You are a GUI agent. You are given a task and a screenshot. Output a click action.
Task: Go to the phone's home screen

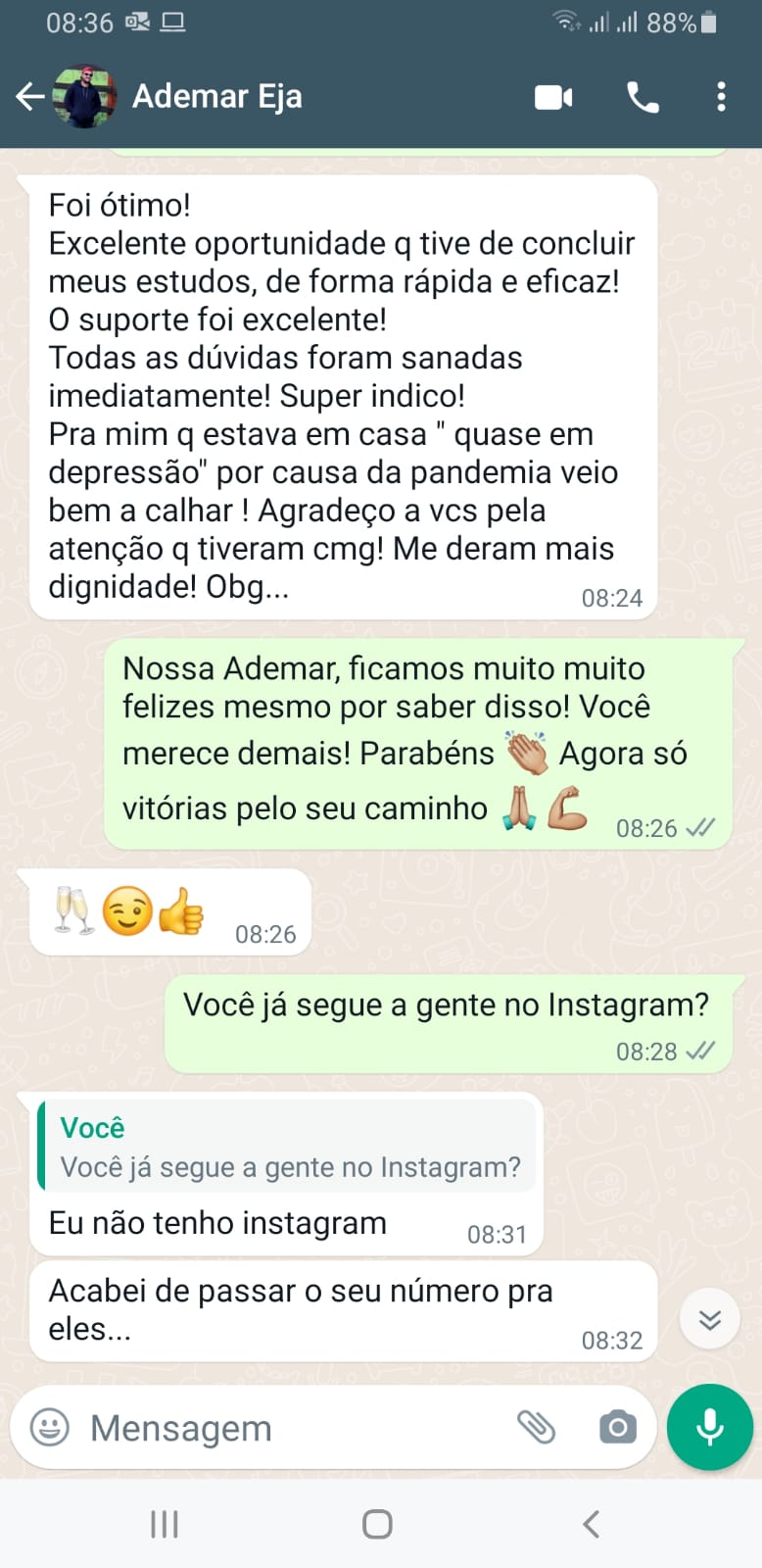[377, 1524]
